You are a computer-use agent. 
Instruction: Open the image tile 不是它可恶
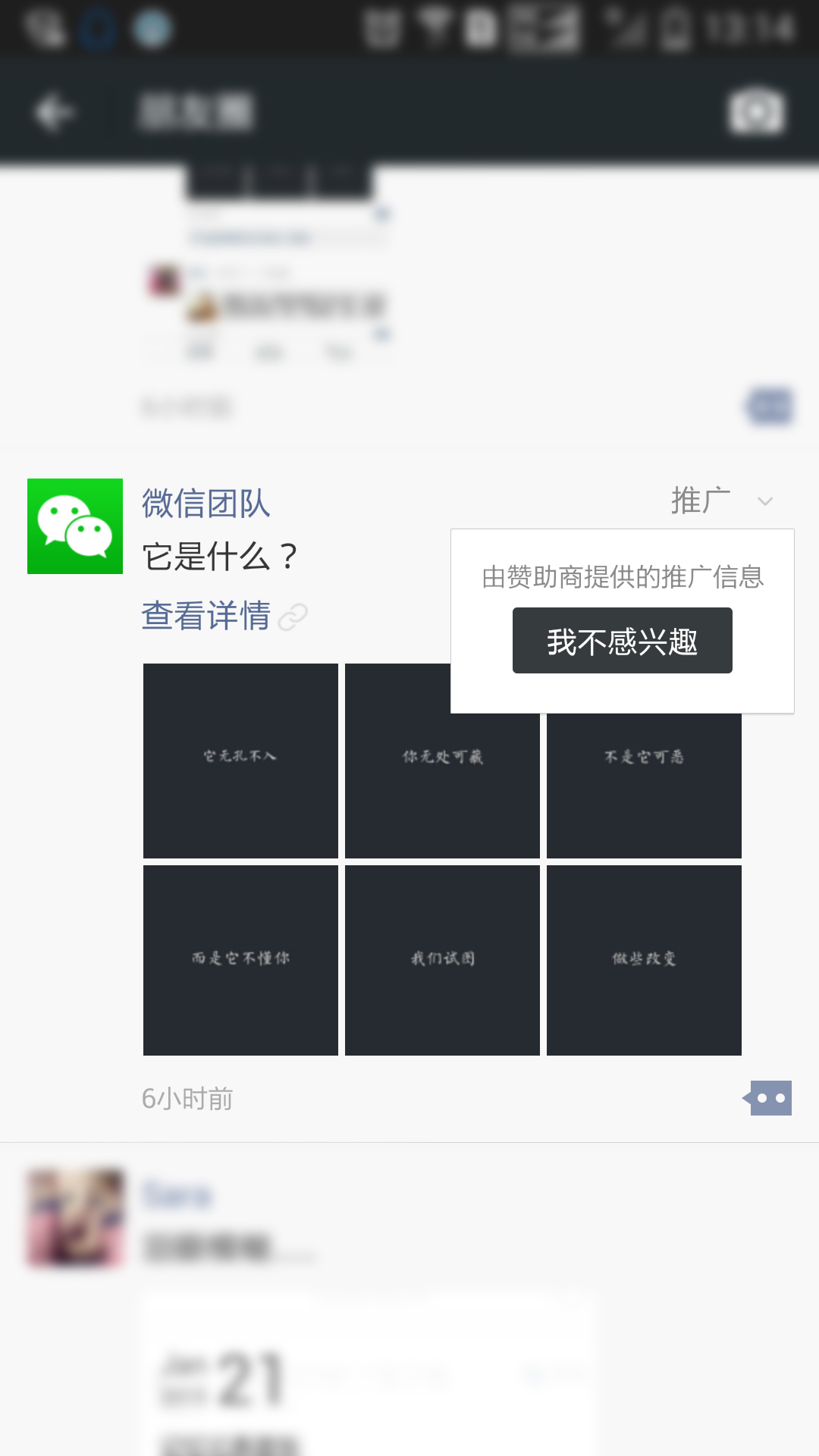coord(644,789)
